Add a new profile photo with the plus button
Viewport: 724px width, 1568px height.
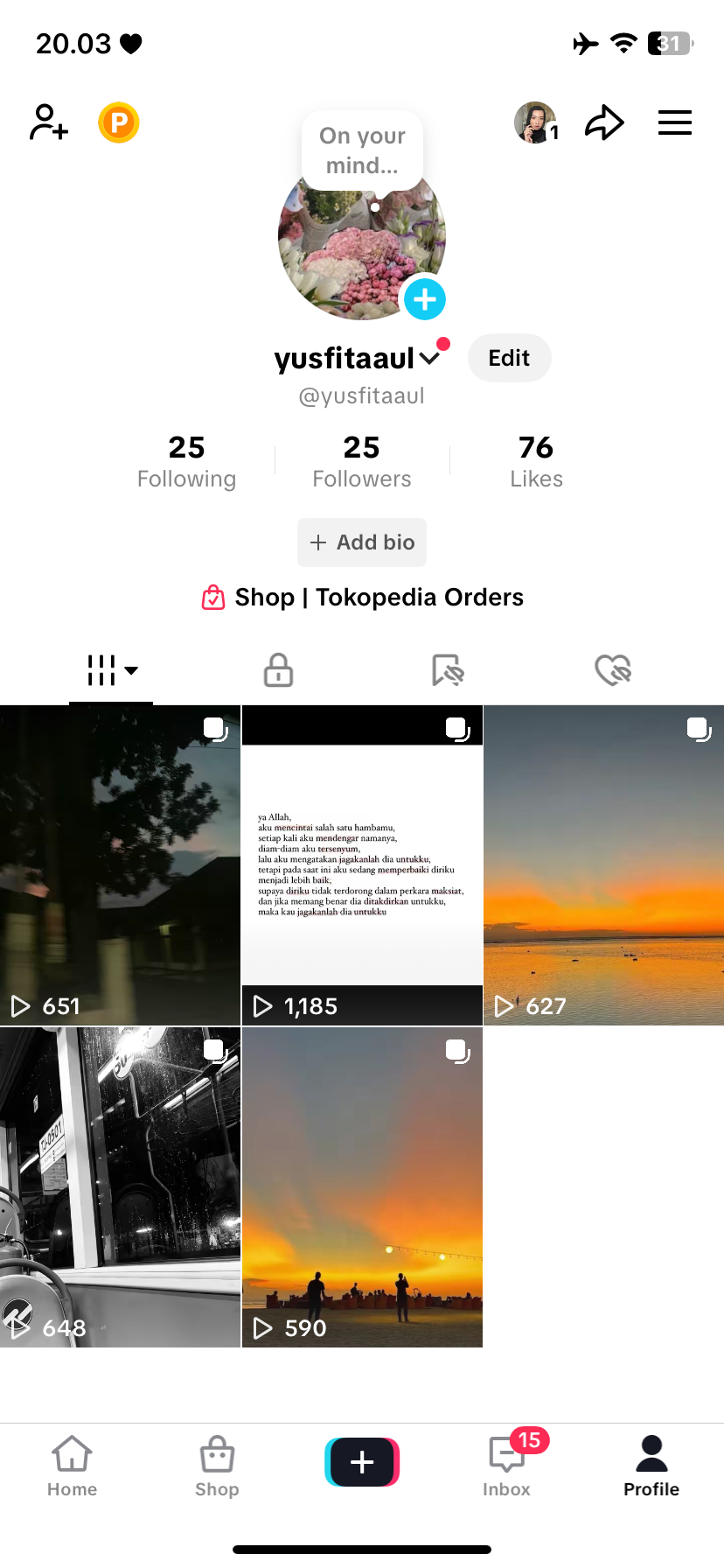(x=425, y=299)
